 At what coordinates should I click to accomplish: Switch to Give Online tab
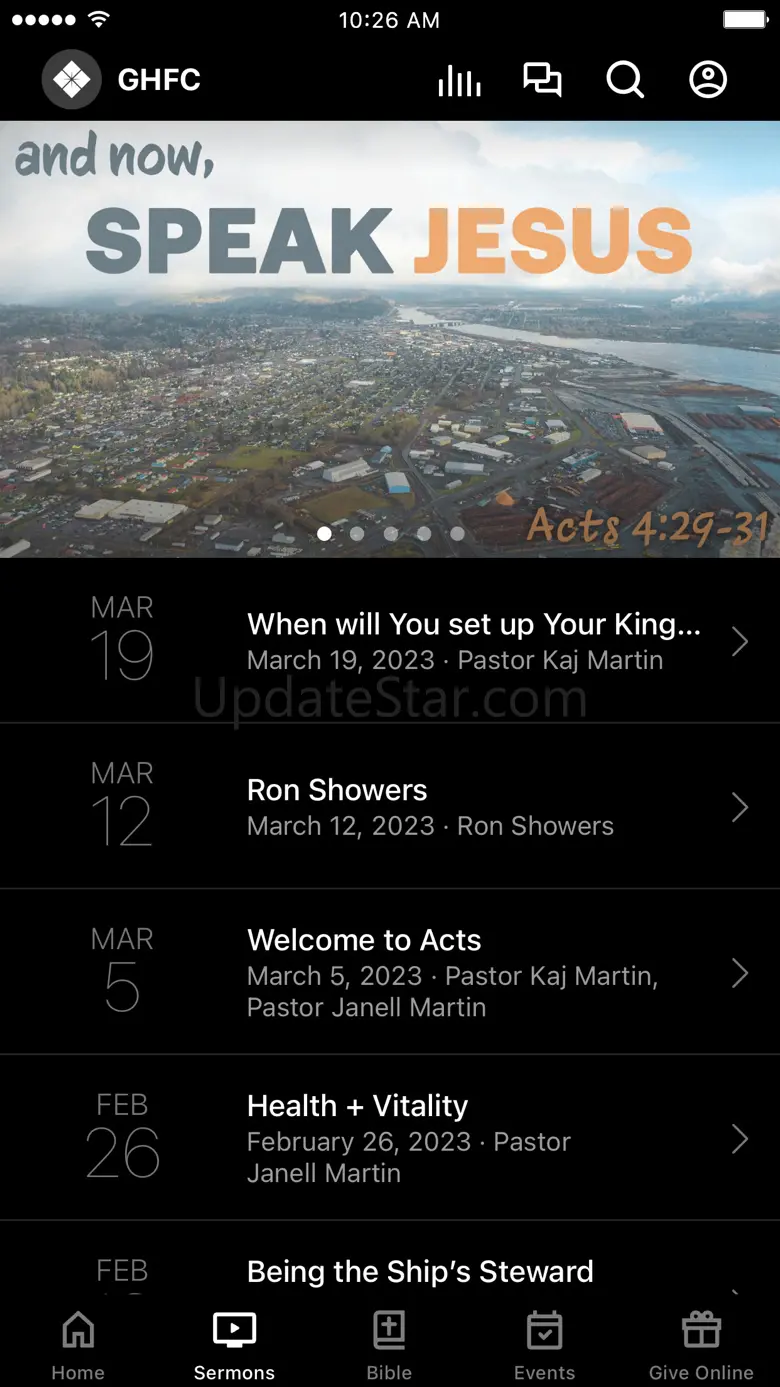pyautogui.click(x=701, y=1346)
